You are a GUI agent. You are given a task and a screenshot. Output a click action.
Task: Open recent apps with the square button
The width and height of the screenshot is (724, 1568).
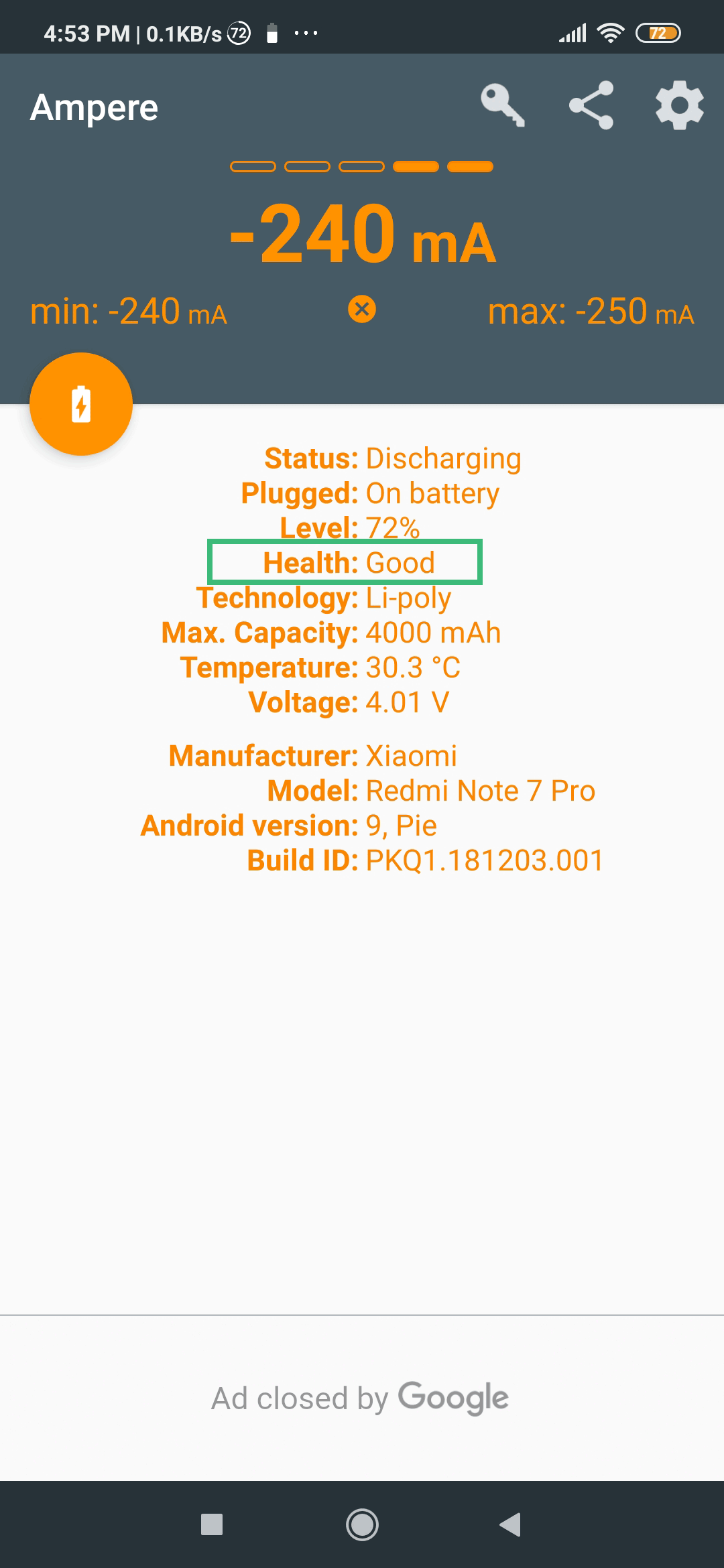[212, 1524]
